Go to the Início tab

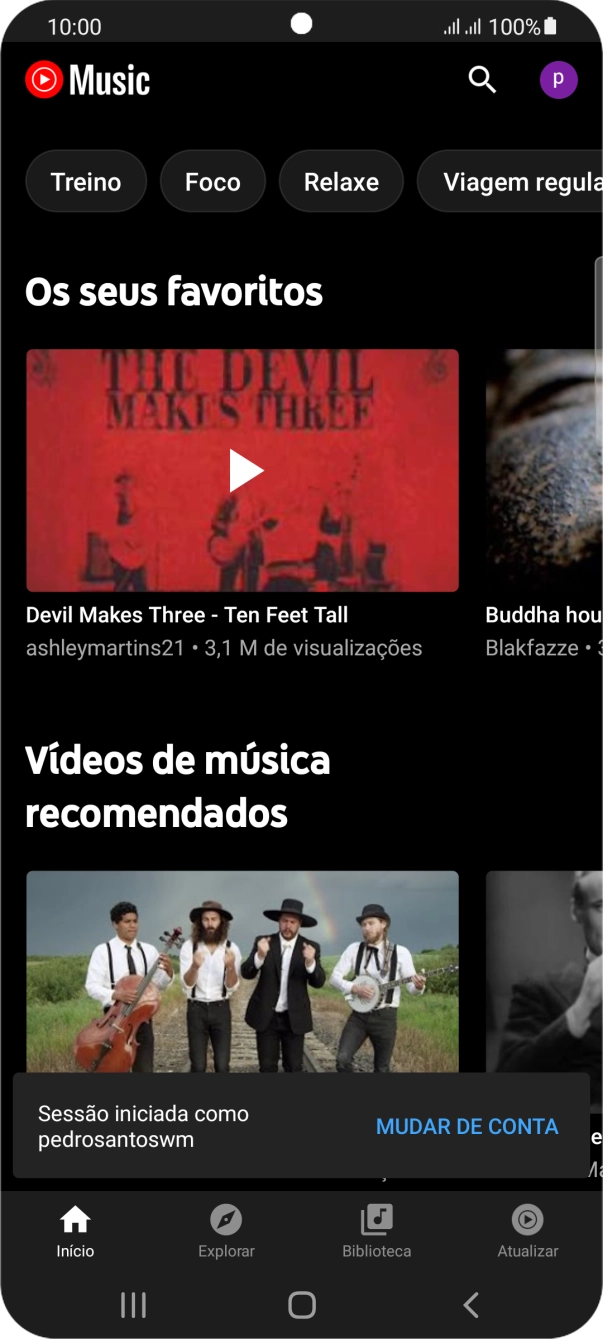pyautogui.click(x=76, y=1231)
